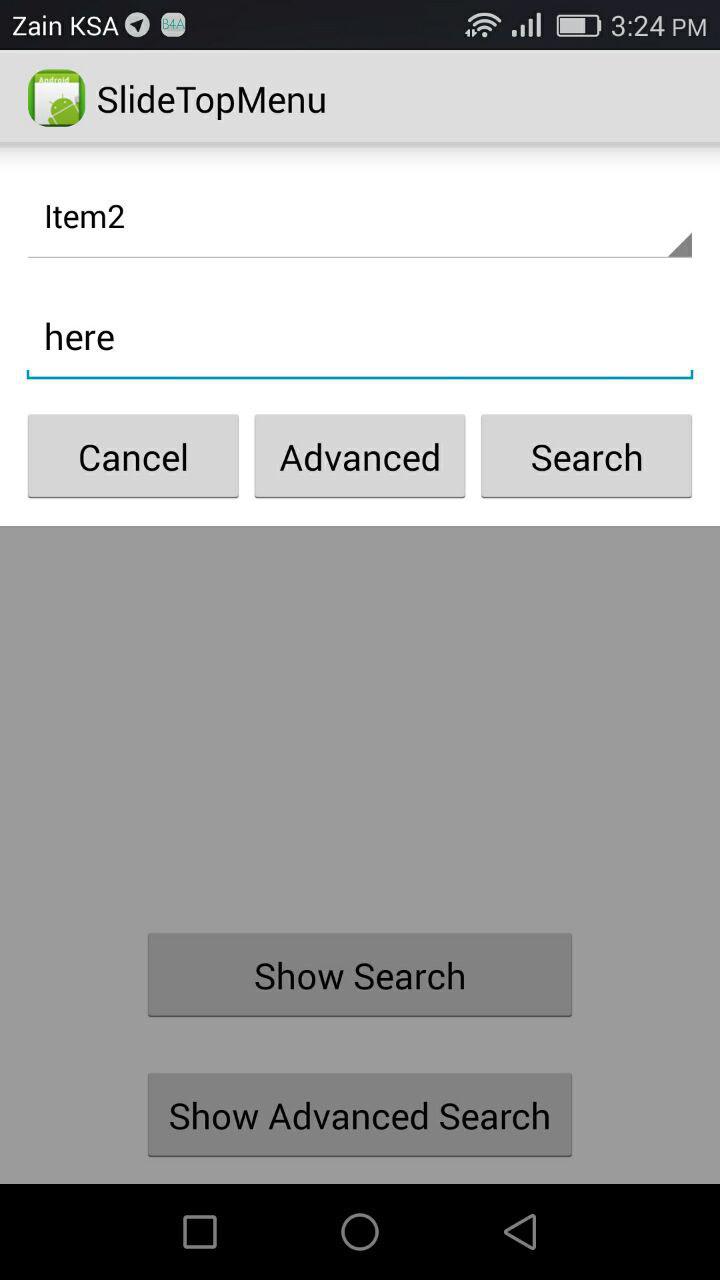Image resolution: width=720 pixels, height=1280 pixels.
Task: Choose Show Advanced Search button
Action: coord(359,1115)
